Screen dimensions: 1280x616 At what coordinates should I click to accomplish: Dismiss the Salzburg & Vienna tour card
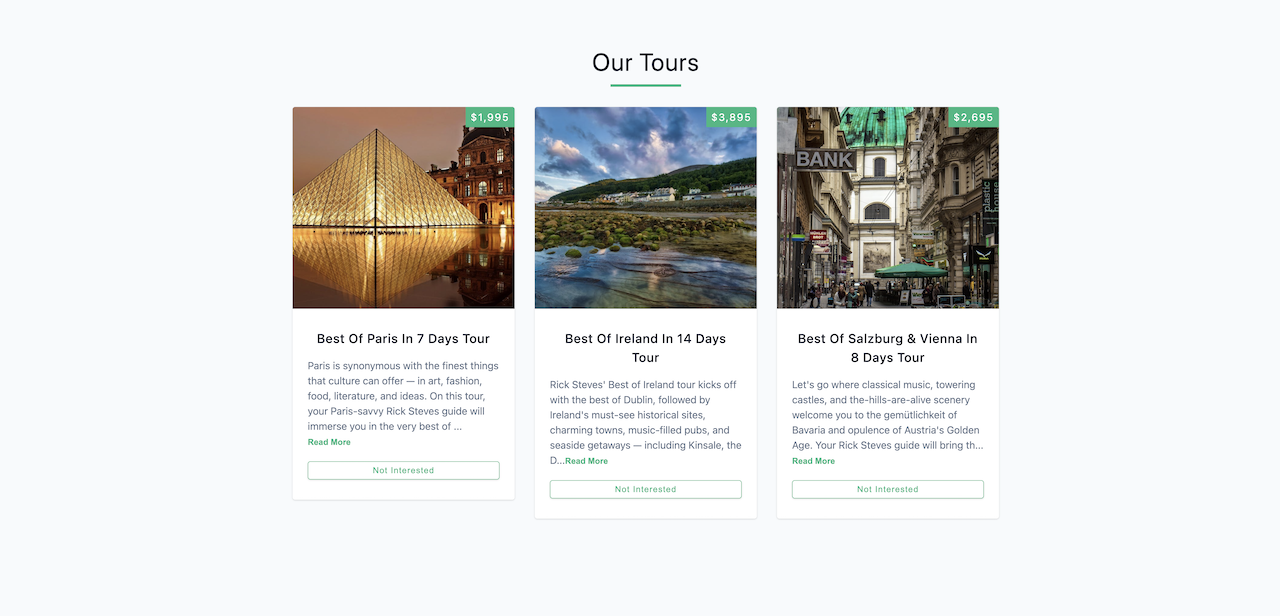[887, 489]
